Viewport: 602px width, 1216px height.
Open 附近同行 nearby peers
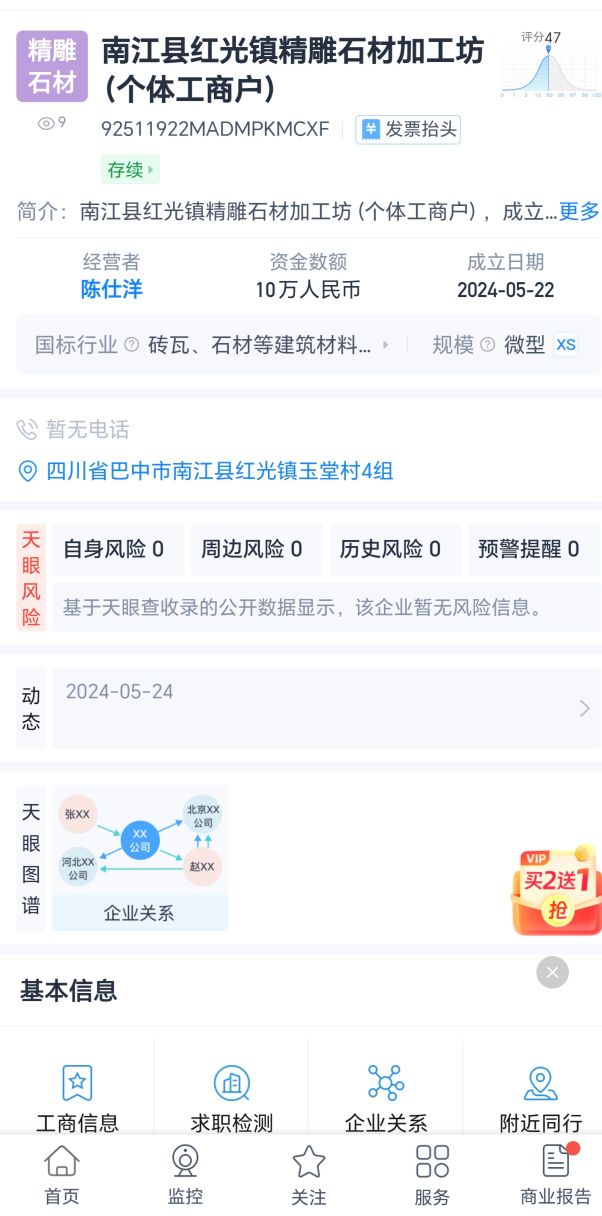[540, 1097]
